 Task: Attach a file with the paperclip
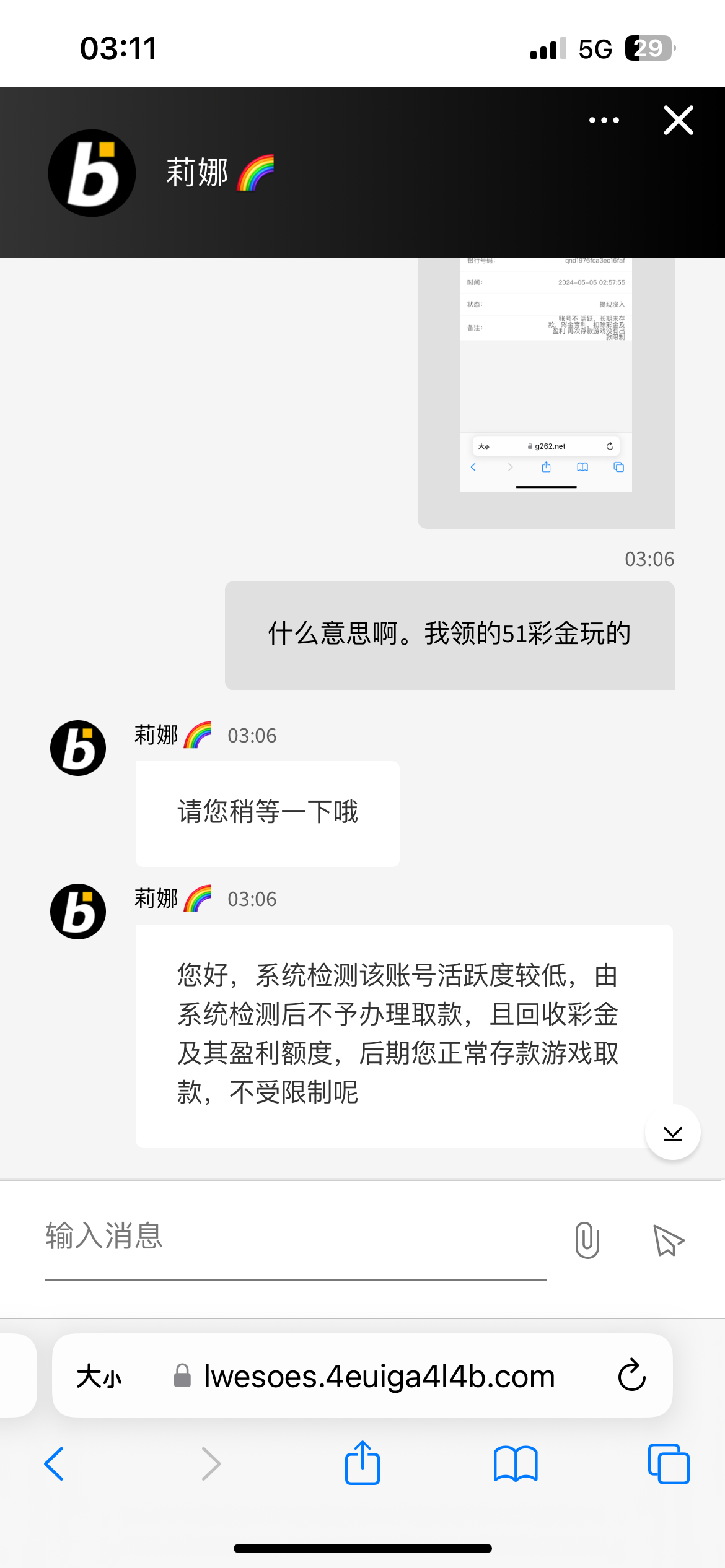pyautogui.click(x=587, y=1240)
